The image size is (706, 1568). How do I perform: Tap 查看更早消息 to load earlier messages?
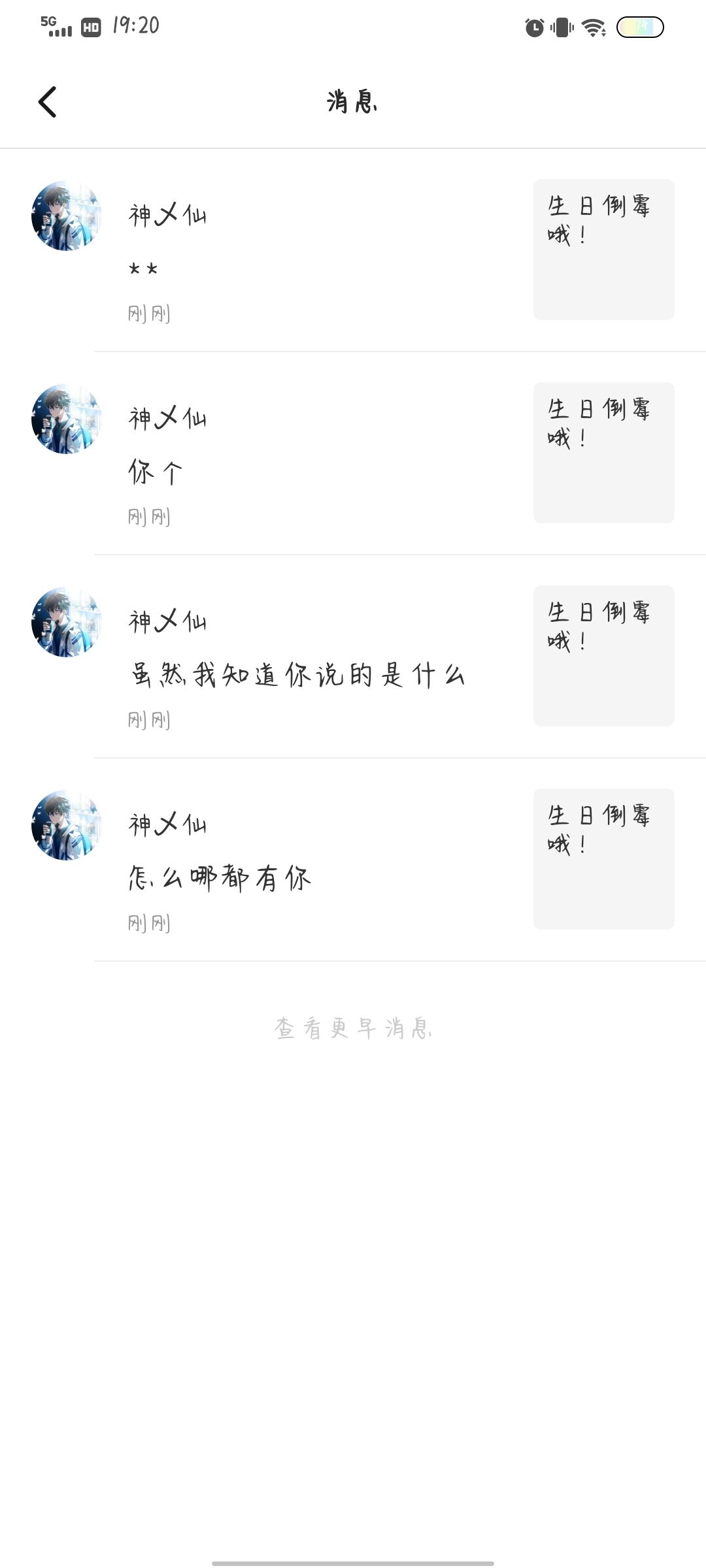[x=353, y=1028]
